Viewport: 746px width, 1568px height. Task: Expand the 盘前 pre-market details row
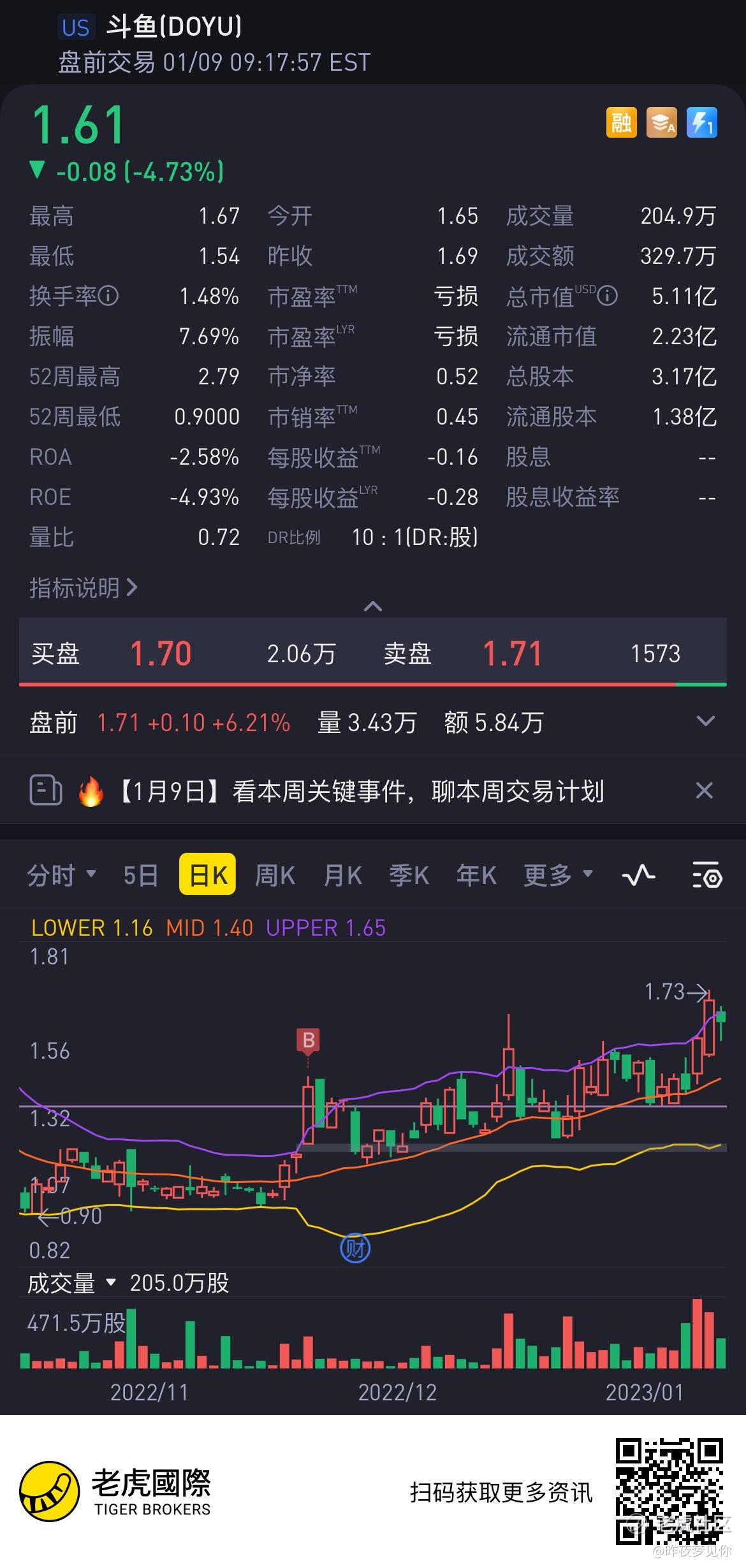point(705,722)
